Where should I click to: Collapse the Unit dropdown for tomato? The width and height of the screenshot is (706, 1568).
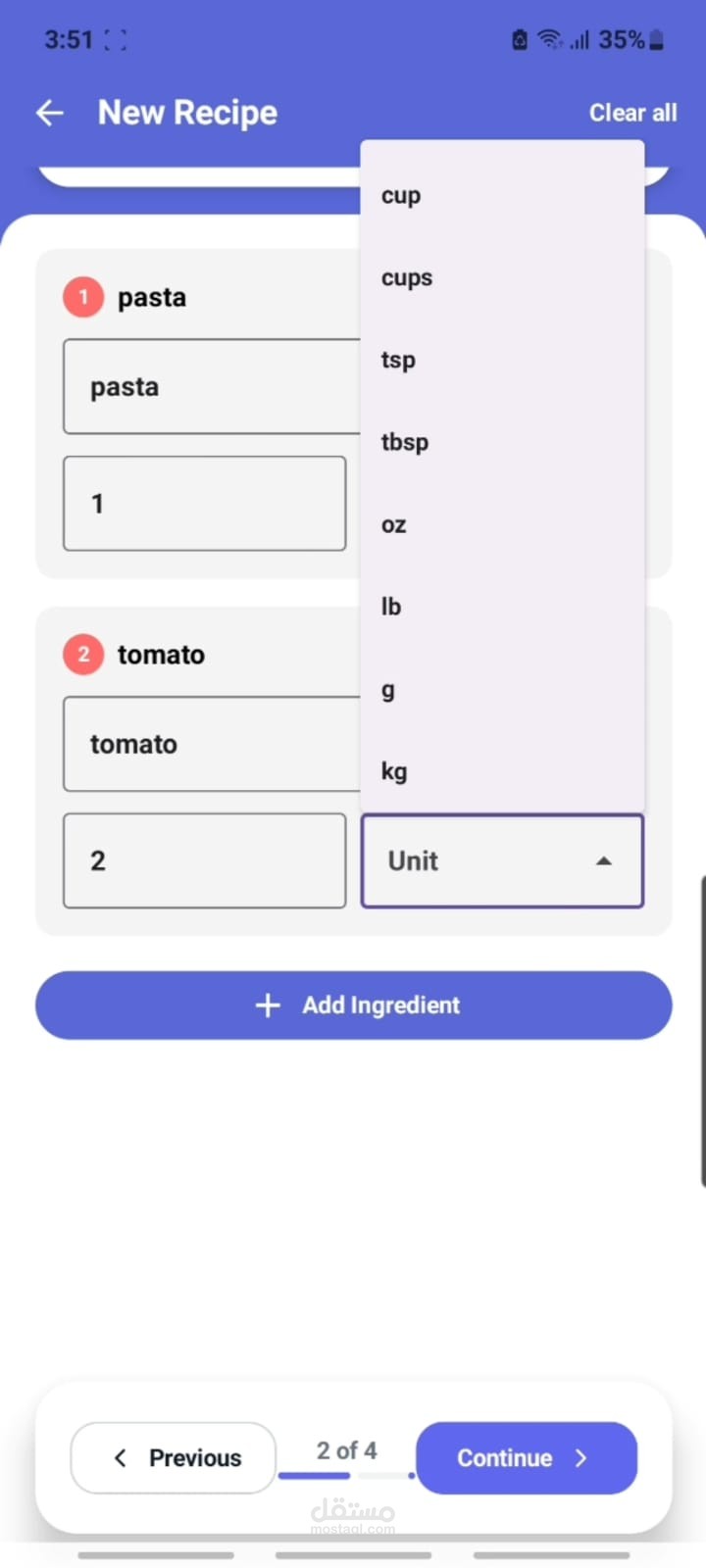(502, 860)
